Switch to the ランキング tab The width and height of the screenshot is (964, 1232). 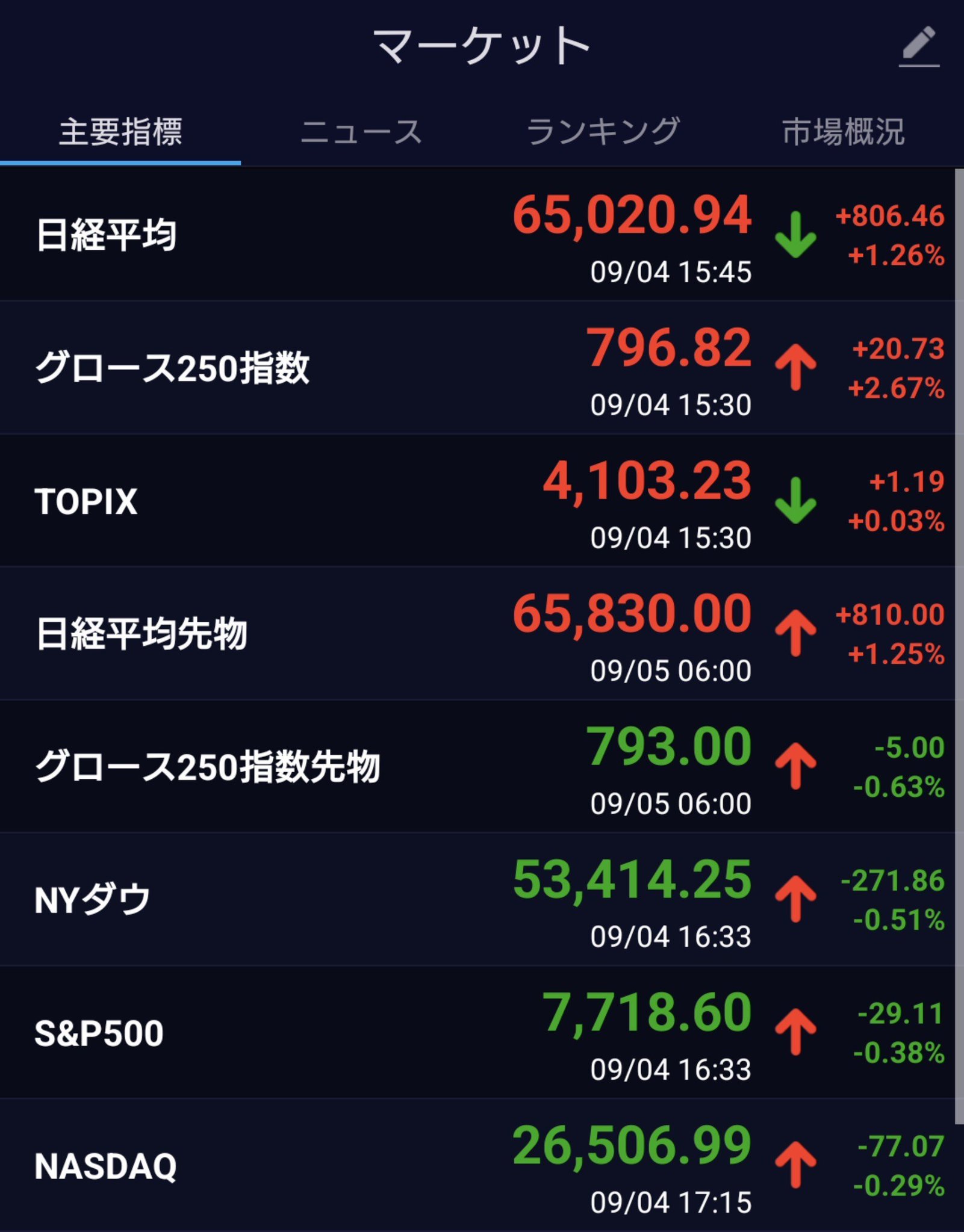[x=603, y=132]
